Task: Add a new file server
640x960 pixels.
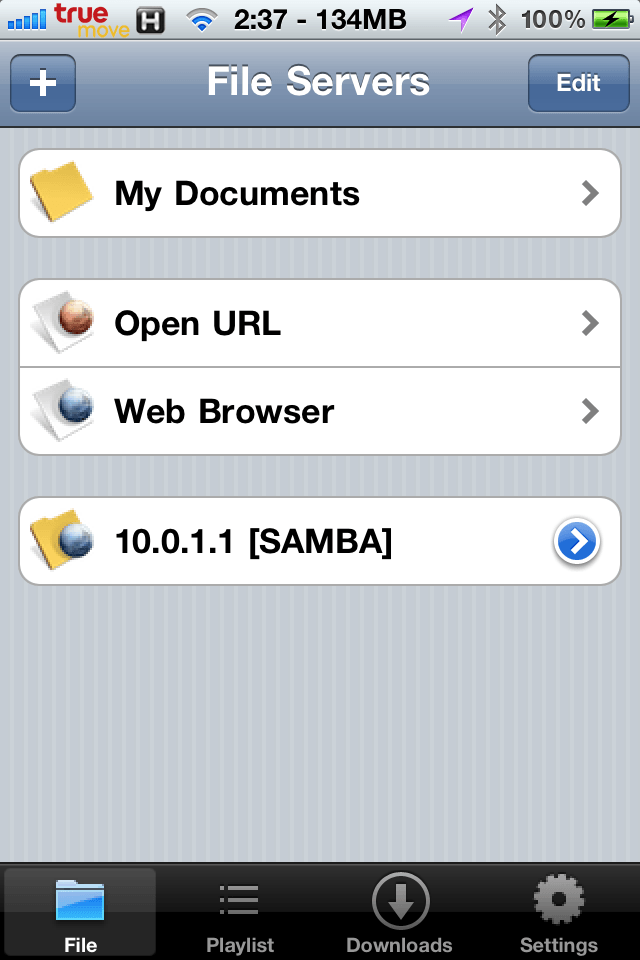Action: (43, 83)
